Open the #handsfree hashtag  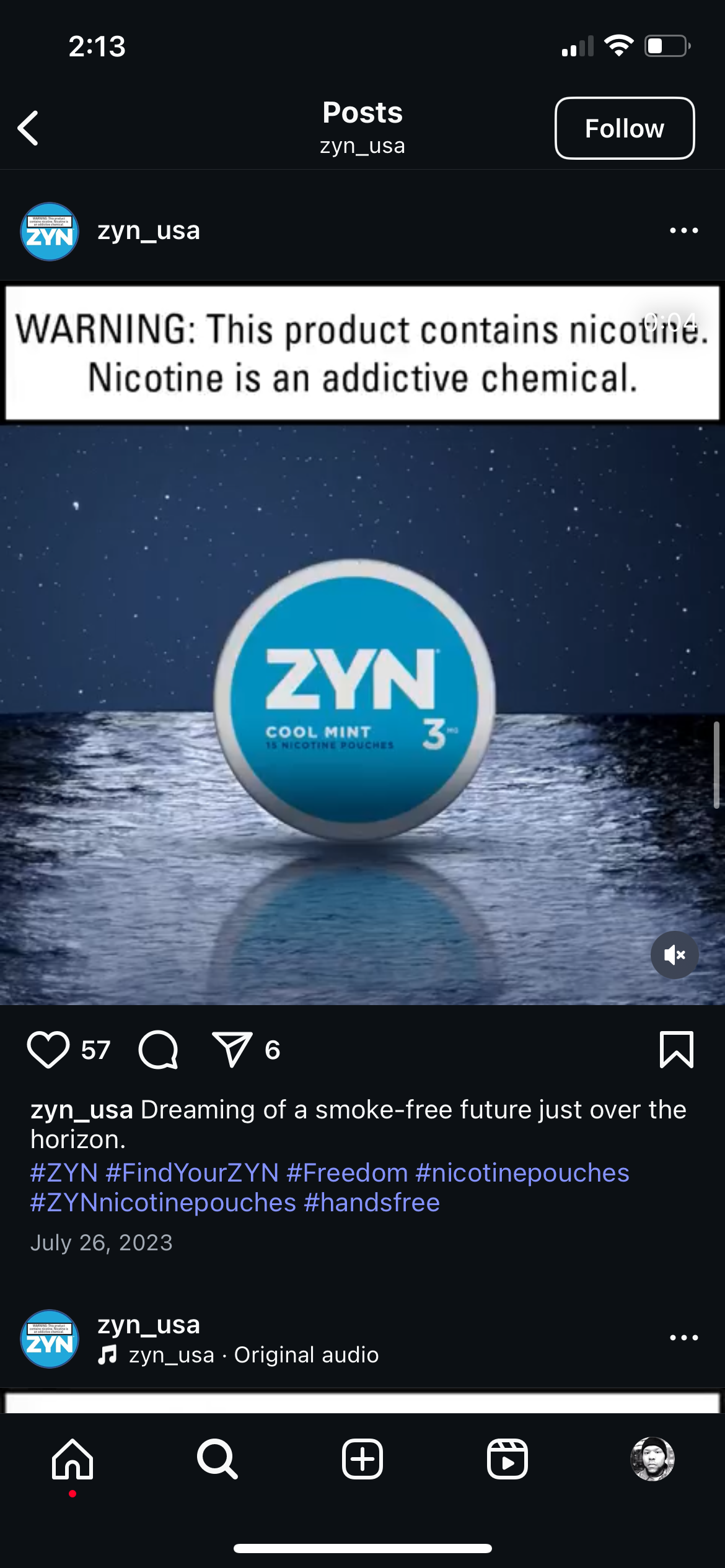pos(372,1202)
